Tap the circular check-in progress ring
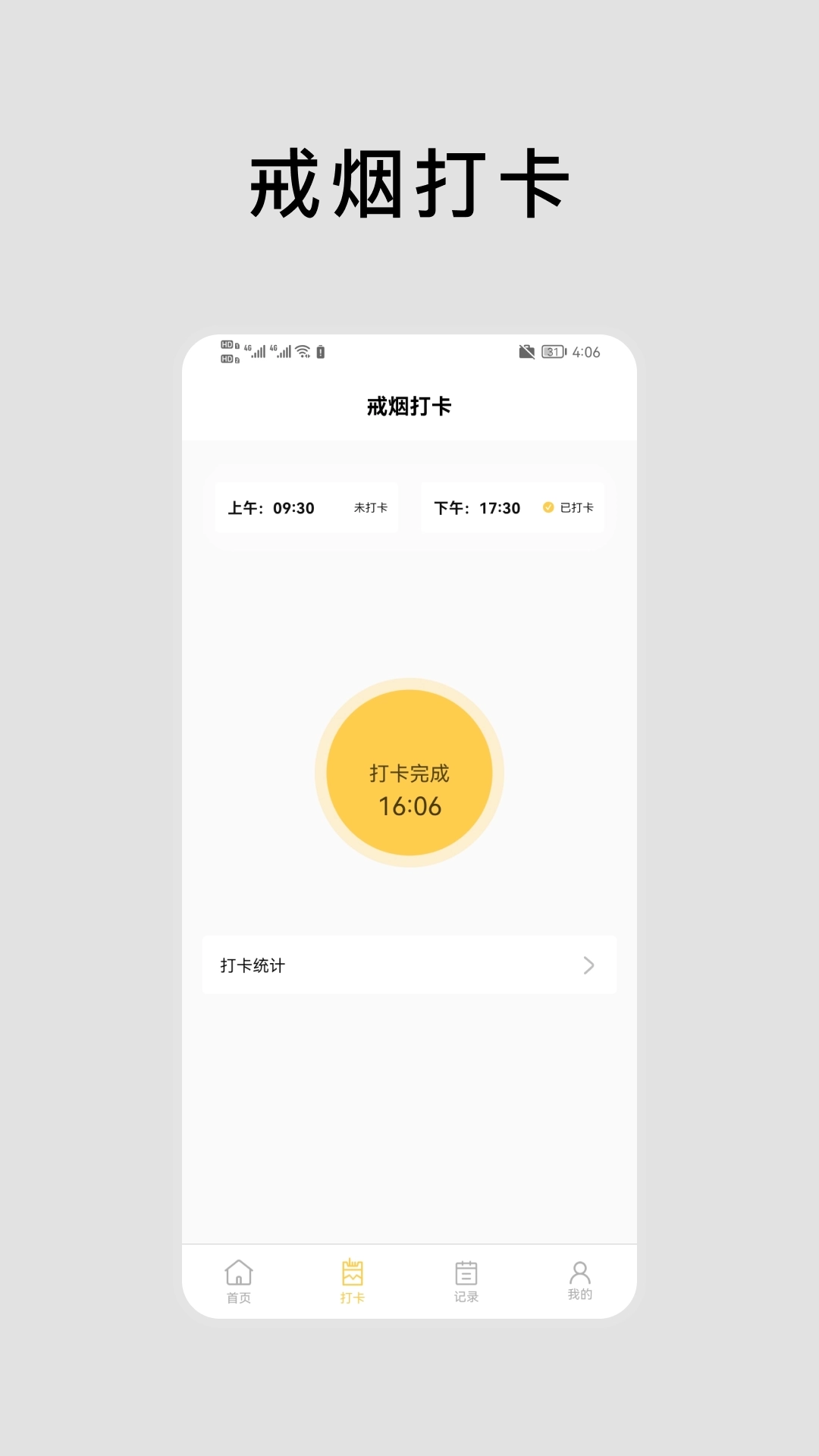Screen dimensions: 819x1456 coord(409,773)
